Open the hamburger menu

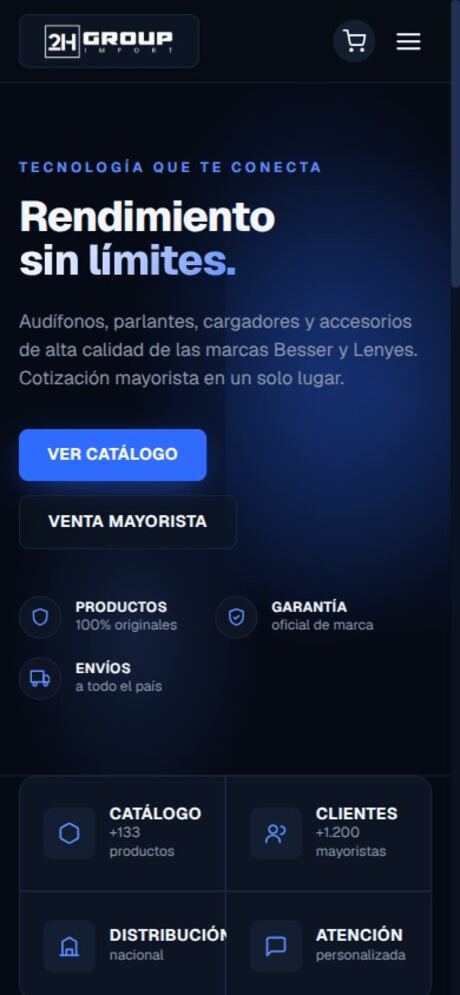pyautogui.click(x=409, y=41)
